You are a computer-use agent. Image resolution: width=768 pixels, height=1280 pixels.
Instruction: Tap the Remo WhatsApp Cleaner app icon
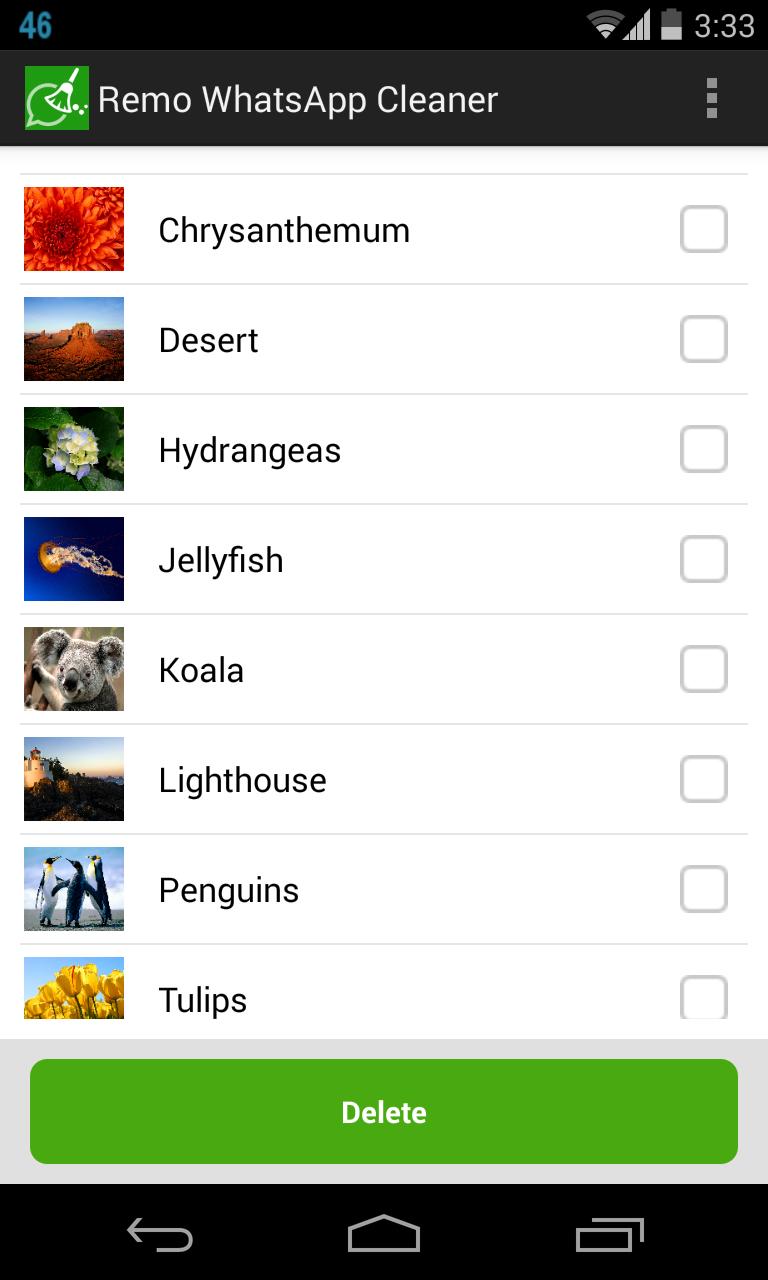[57, 98]
